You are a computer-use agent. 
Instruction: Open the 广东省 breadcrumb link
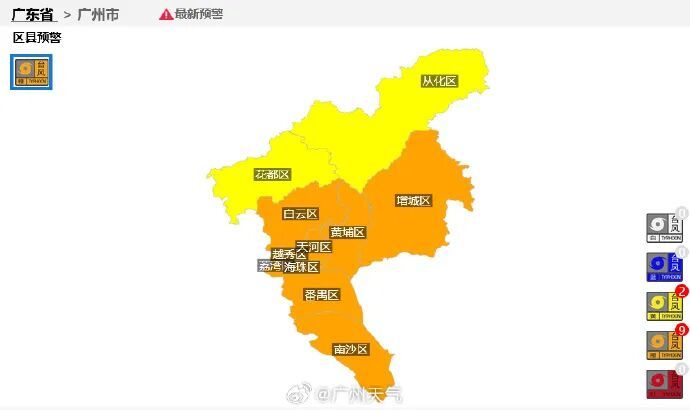pos(33,15)
